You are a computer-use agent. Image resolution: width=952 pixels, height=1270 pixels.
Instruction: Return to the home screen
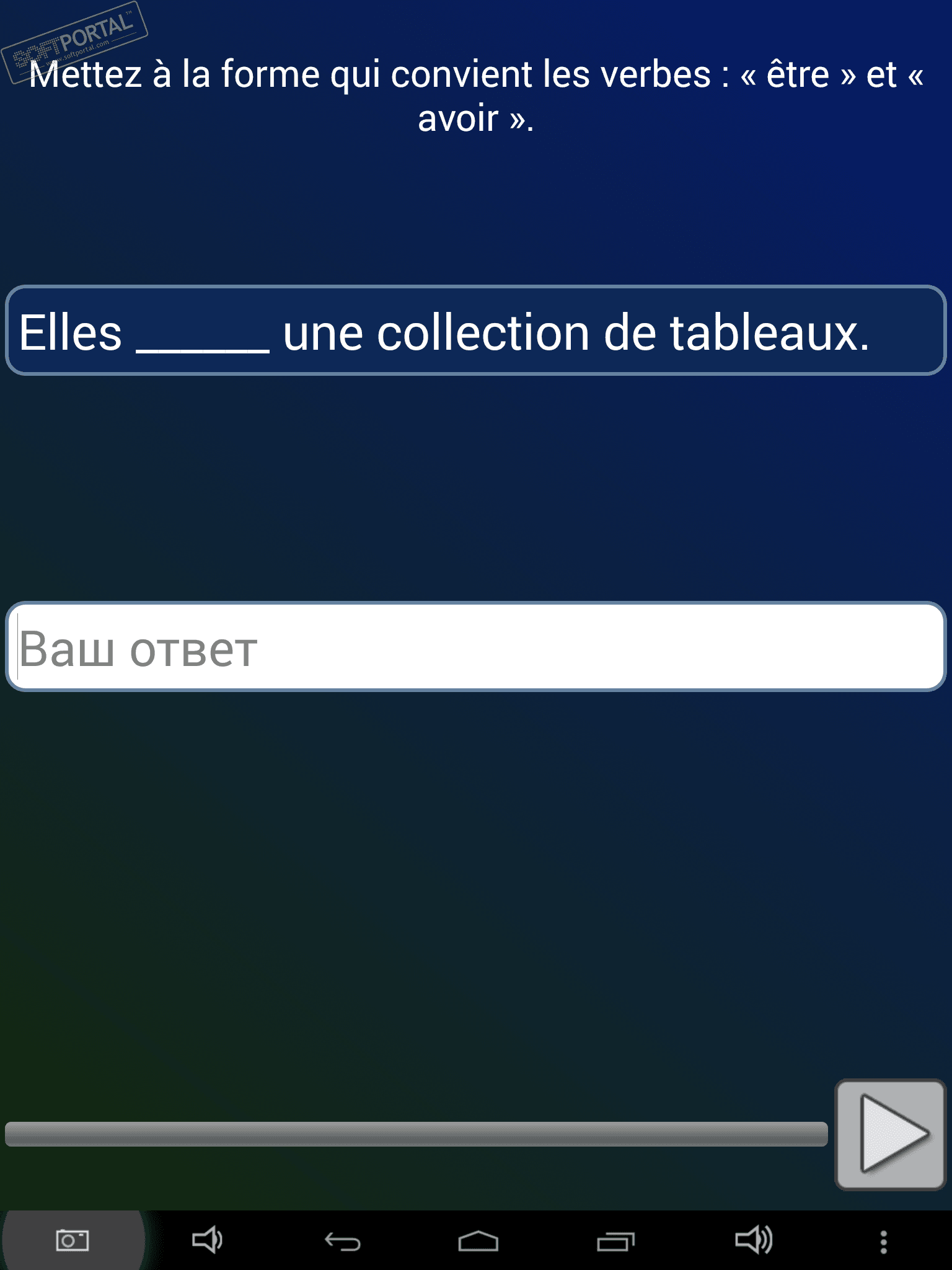[478, 1241]
